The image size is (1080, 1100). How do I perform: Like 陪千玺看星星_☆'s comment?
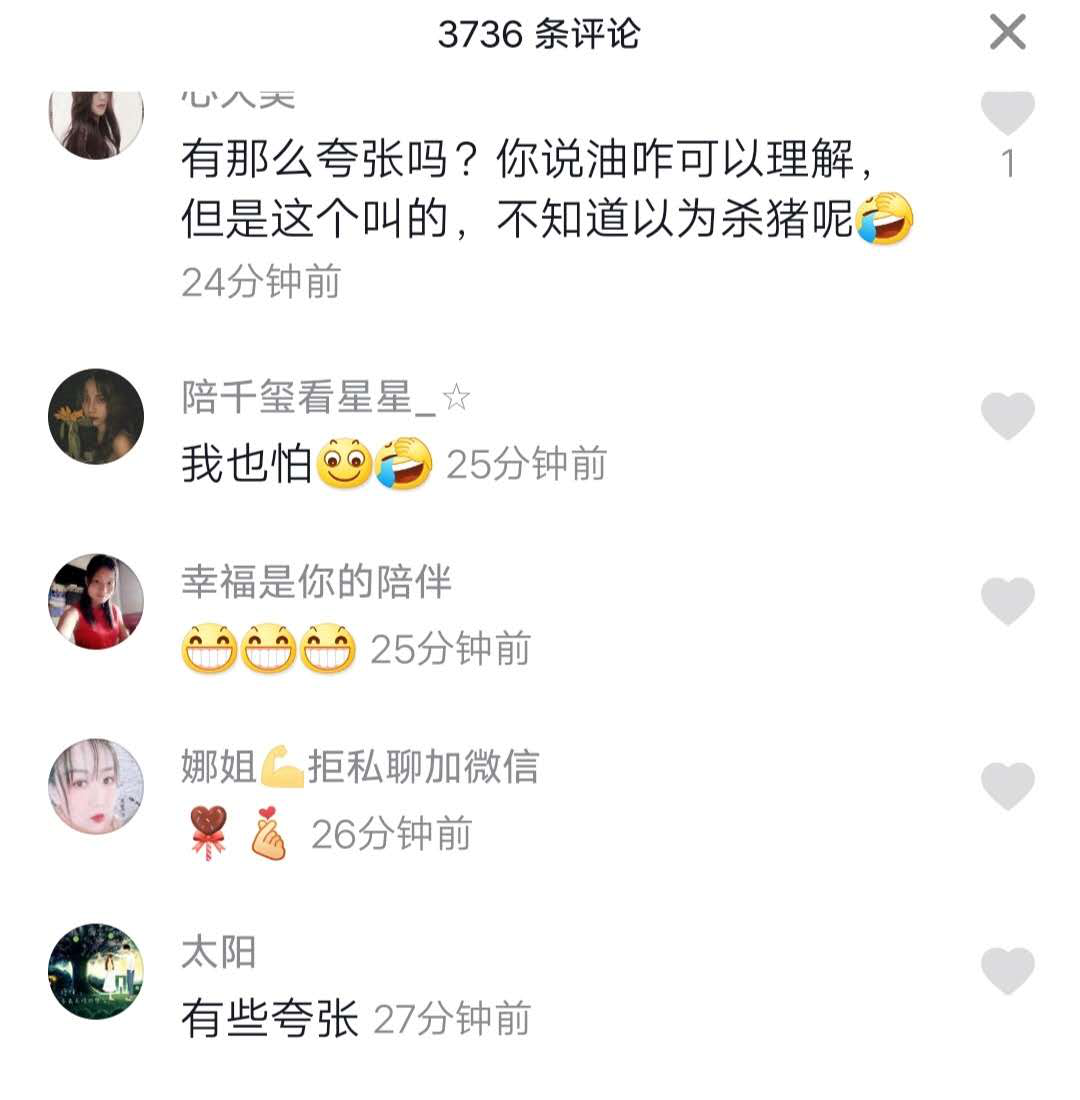[x=1007, y=416]
